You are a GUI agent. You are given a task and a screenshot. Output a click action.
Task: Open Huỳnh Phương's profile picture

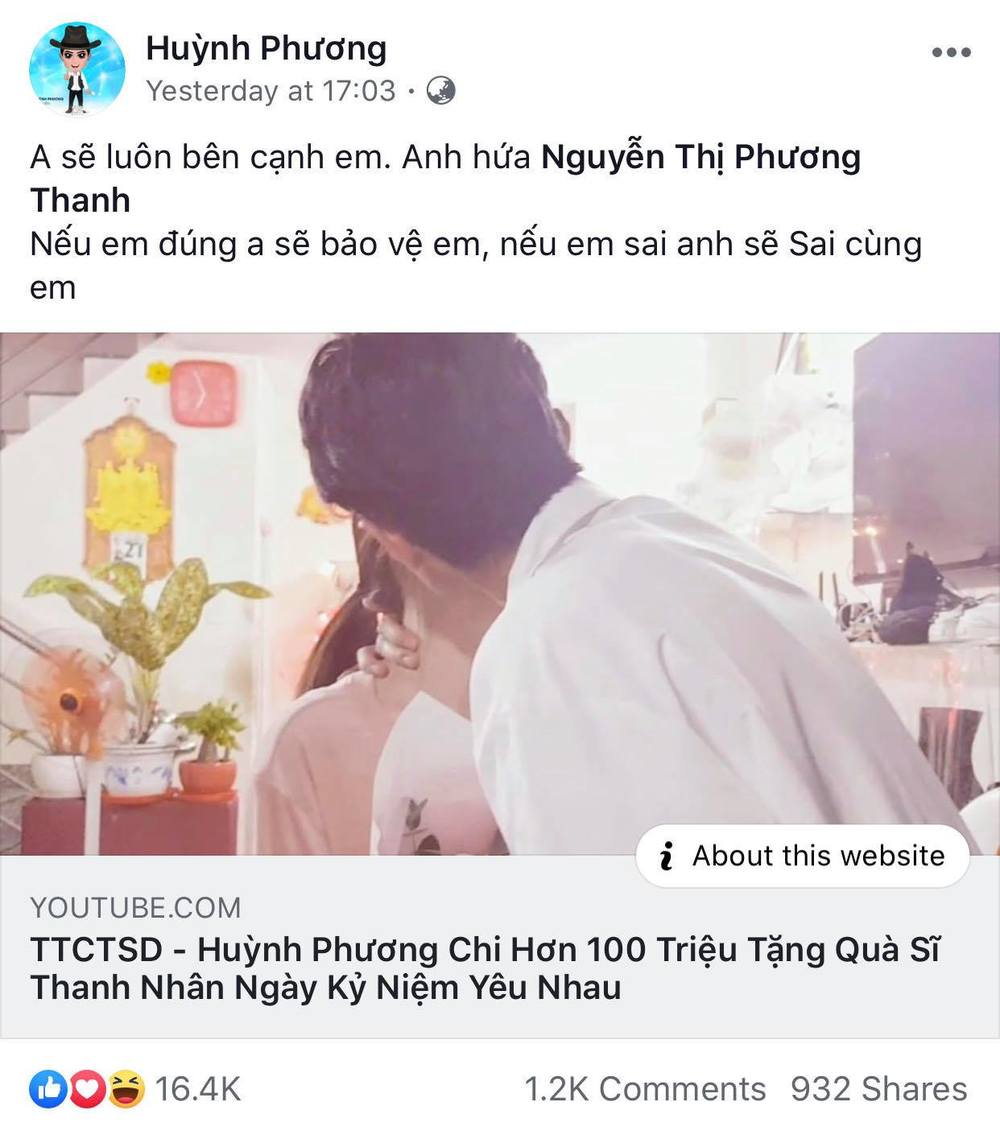click(x=77, y=69)
